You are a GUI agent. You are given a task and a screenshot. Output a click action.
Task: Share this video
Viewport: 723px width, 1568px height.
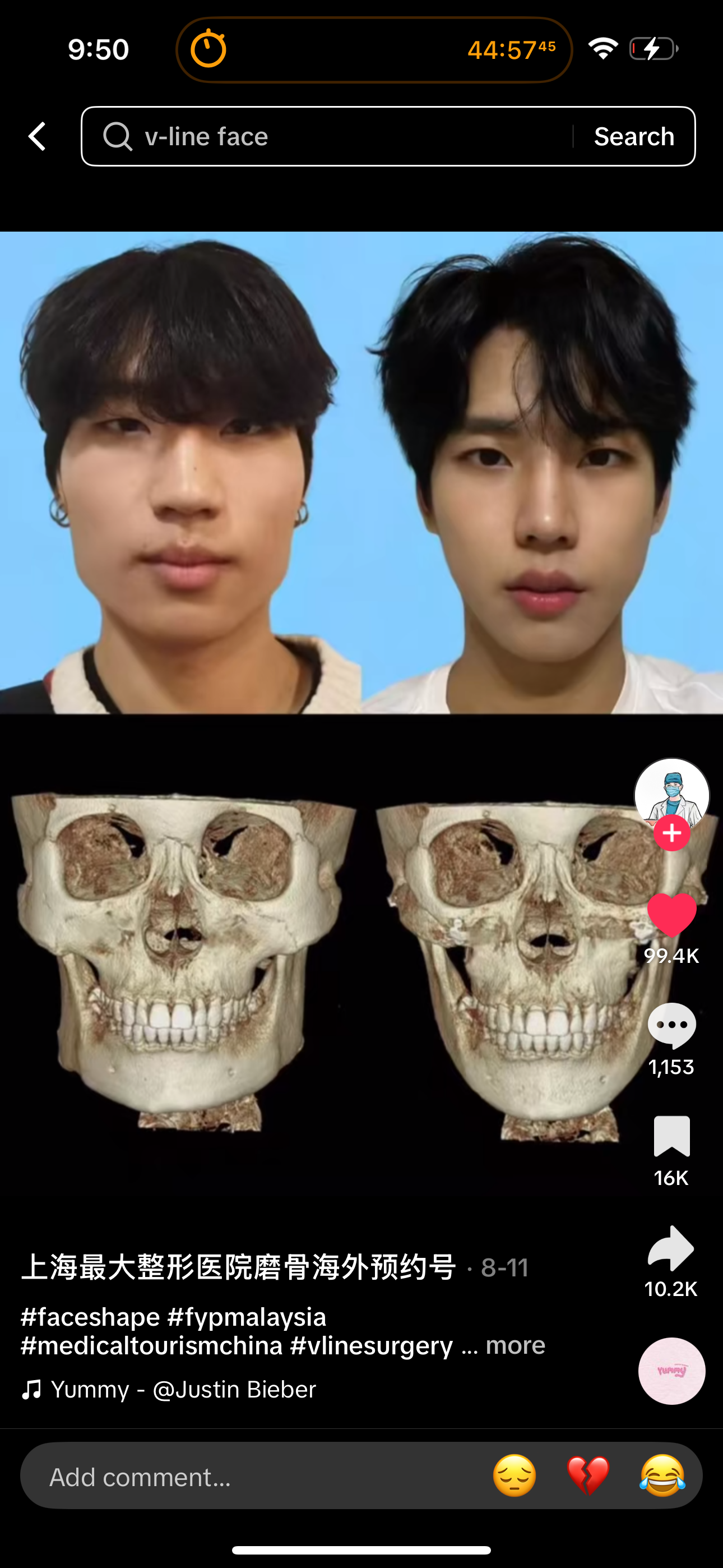[x=671, y=1248]
